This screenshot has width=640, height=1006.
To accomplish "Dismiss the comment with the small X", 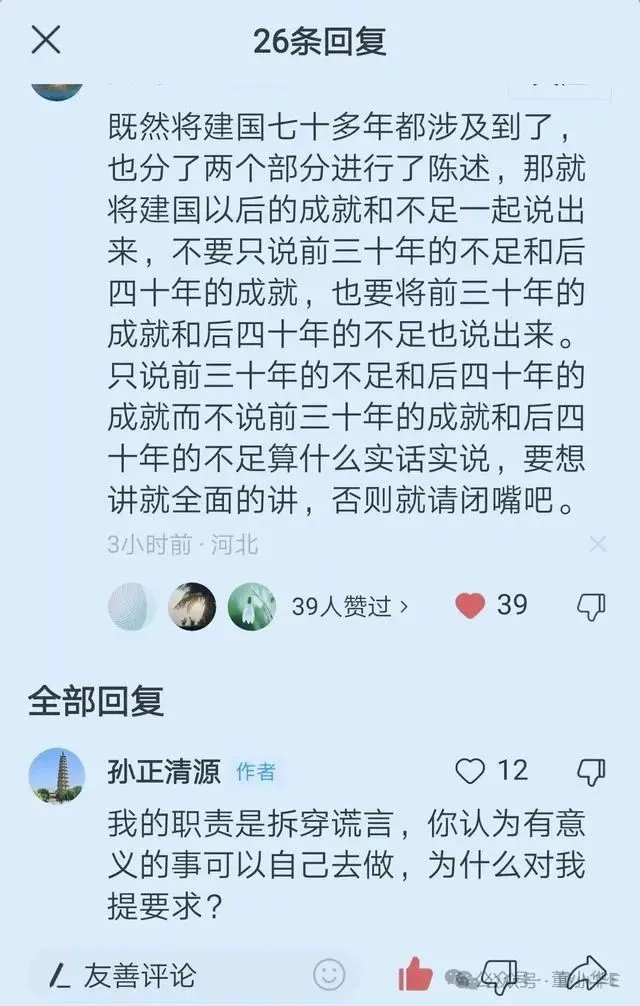I will tap(597, 544).
